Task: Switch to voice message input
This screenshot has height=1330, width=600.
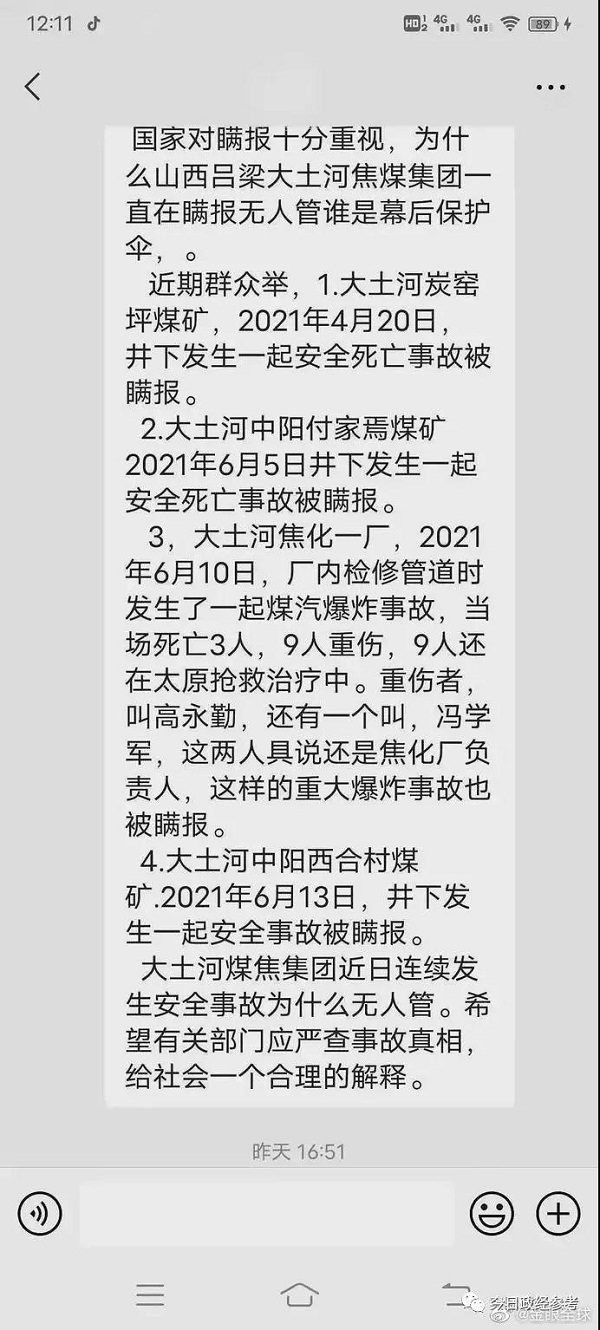Action: (40, 1214)
